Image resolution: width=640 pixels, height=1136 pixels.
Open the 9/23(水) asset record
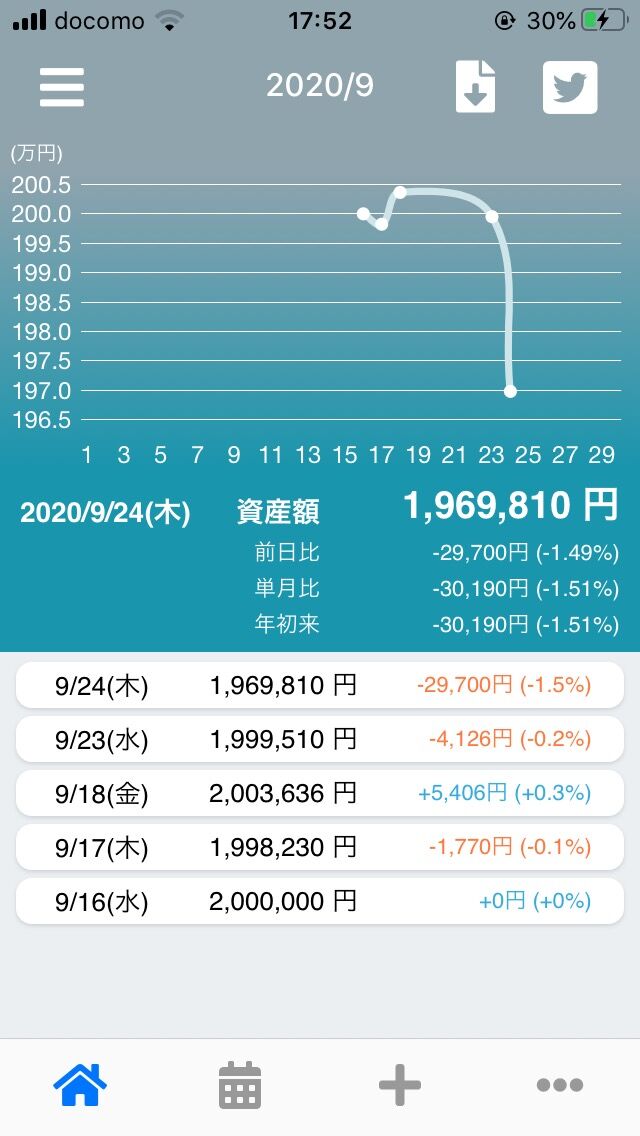click(320, 739)
